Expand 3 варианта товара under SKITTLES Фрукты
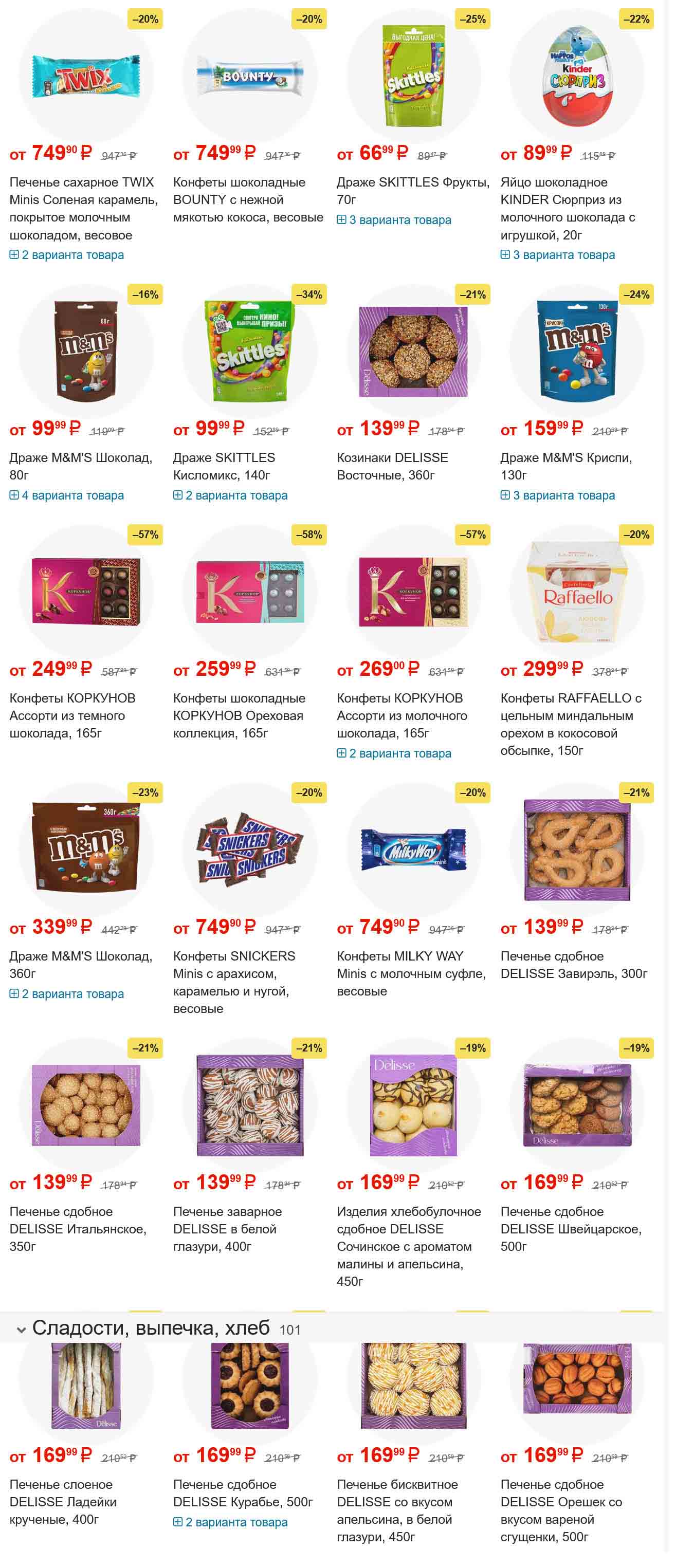The height and width of the screenshot is (1568, 675). (400, 220)
